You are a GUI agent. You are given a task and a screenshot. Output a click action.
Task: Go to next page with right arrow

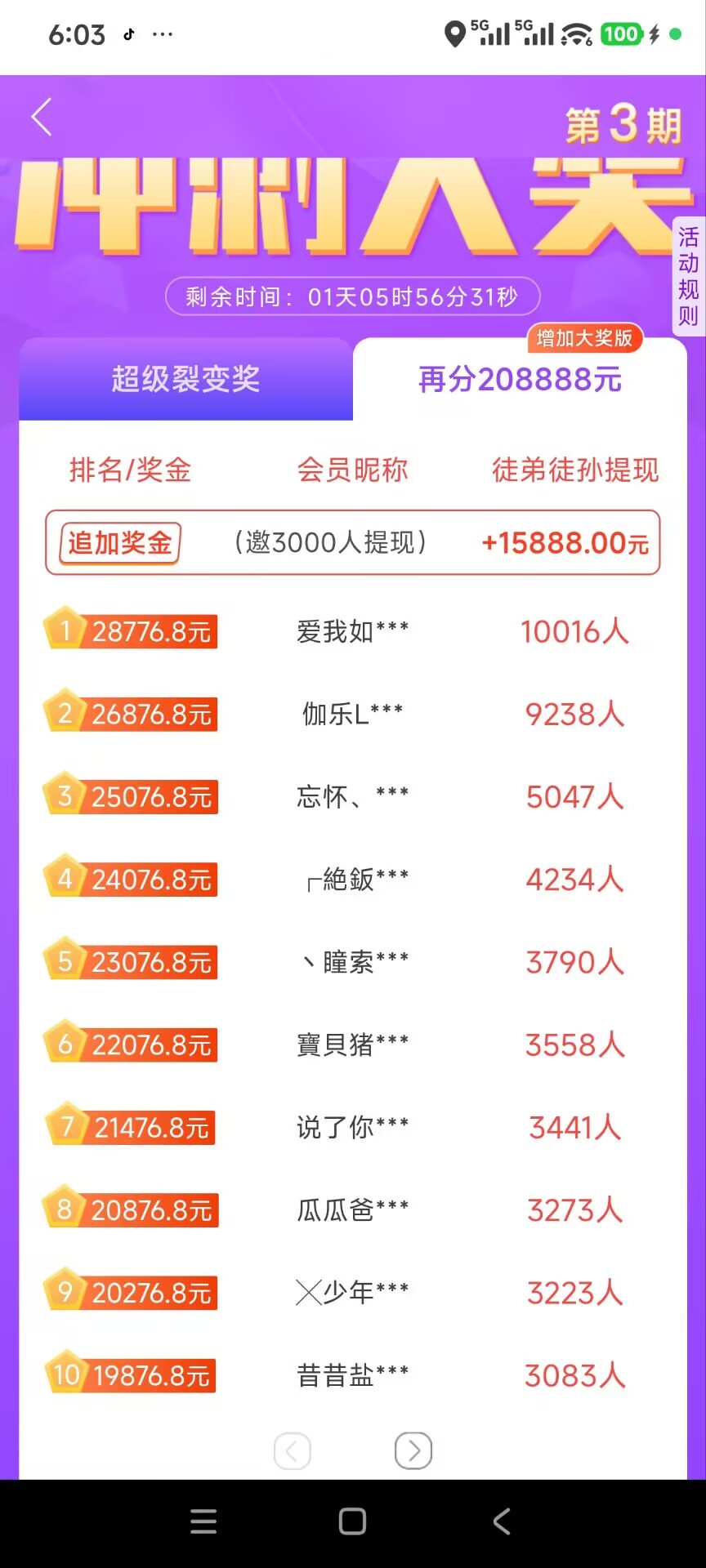413,1451
